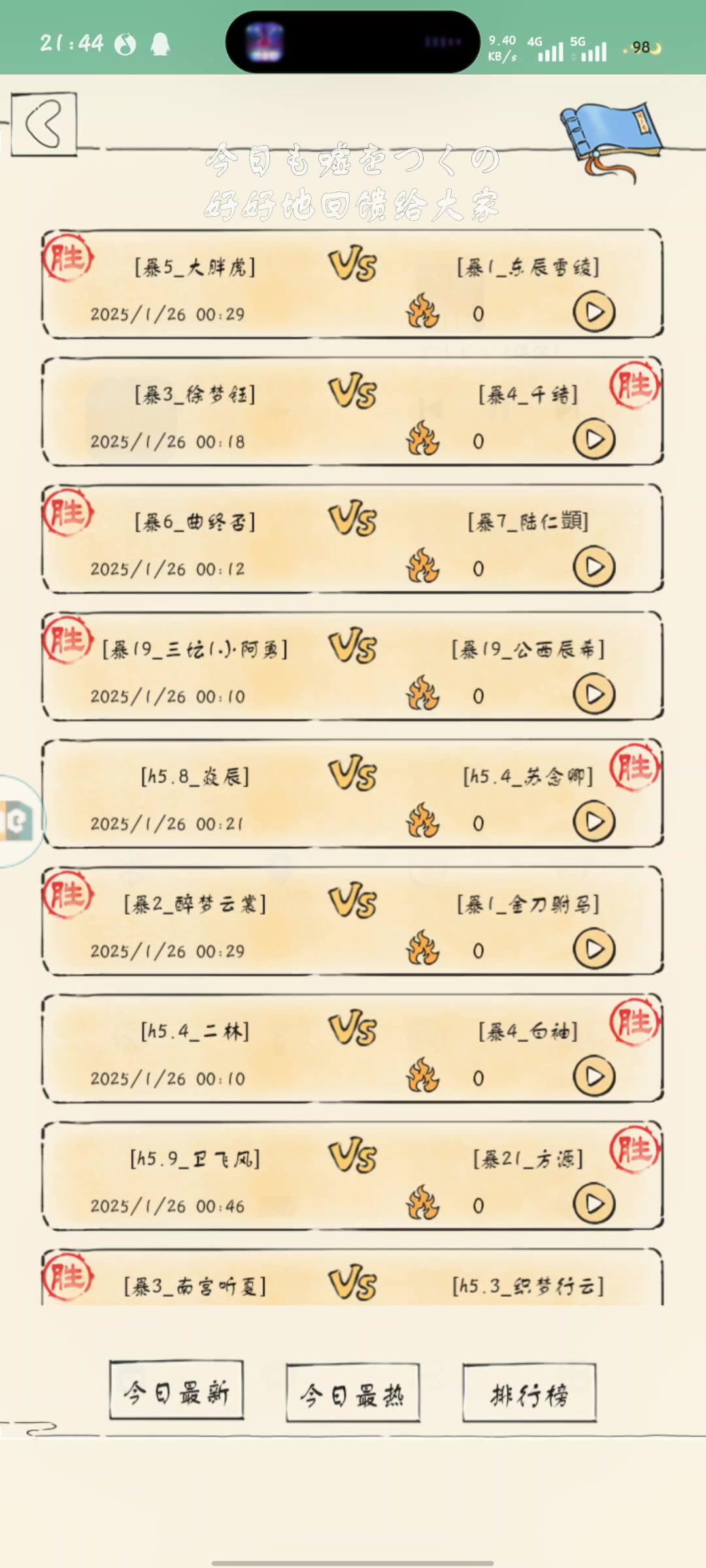Screen dimensions: 706x1568
Task: Switch to the 今日最新 tab
Action: (x=176, y=1392)
